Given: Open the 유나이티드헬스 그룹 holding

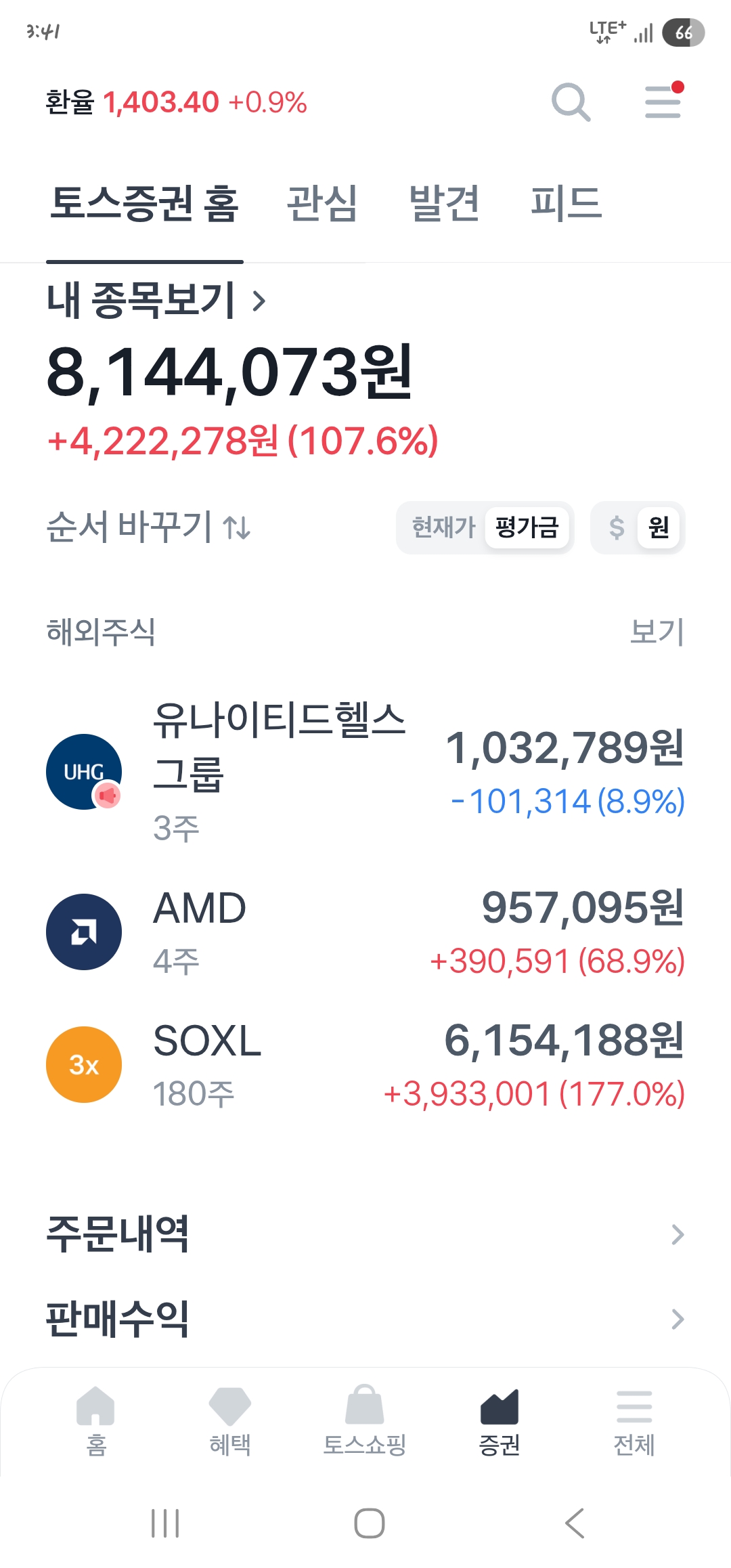Looking at the screenshot, I should 365,772.
